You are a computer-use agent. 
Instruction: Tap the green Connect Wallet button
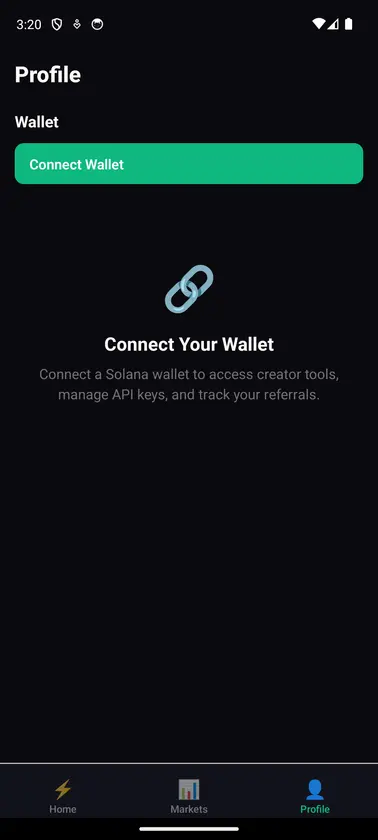coord(188,164)
